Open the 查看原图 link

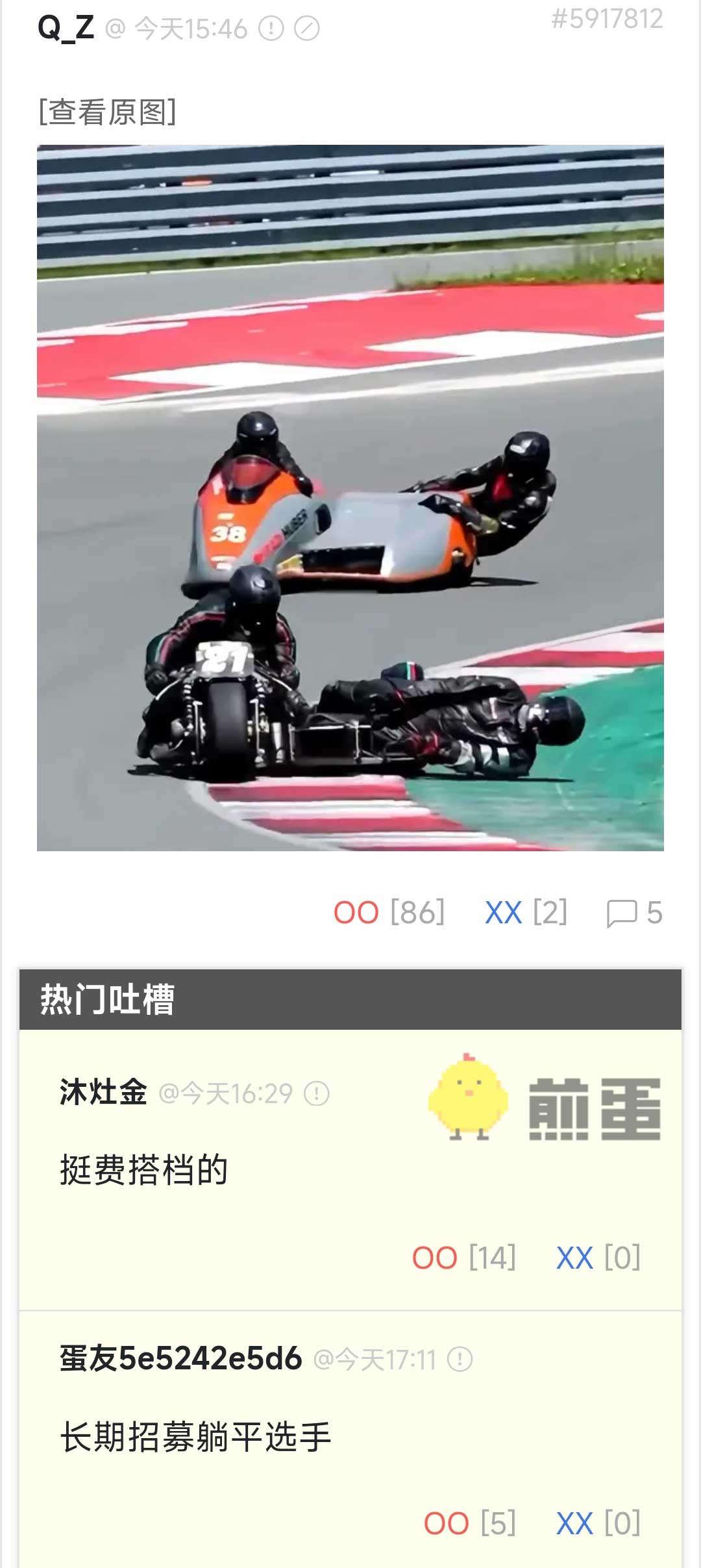coord(107,112)
